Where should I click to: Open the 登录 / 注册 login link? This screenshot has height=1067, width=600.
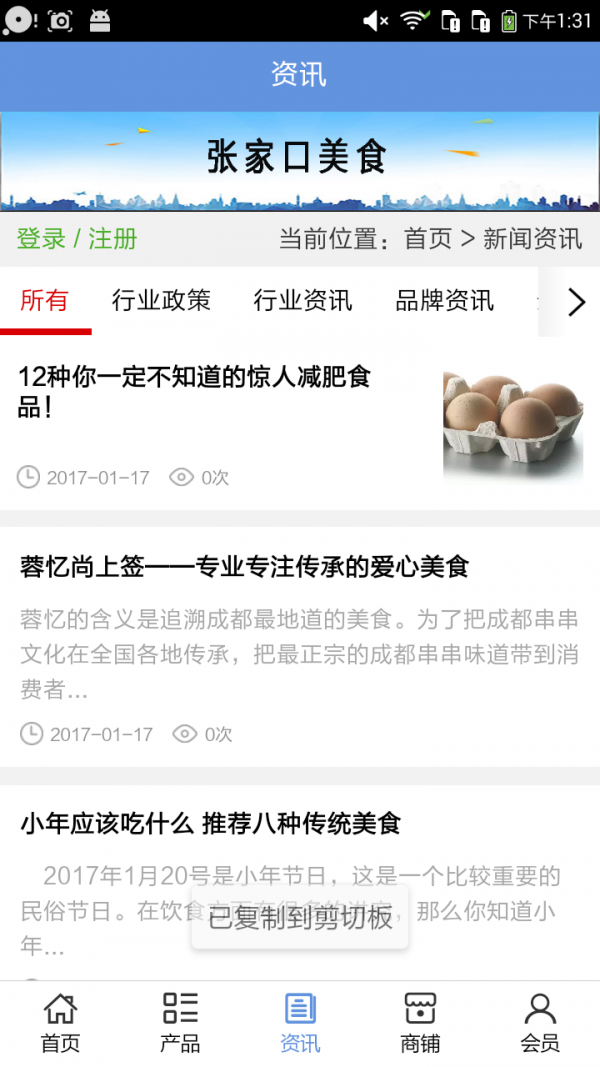click(77, 239)
